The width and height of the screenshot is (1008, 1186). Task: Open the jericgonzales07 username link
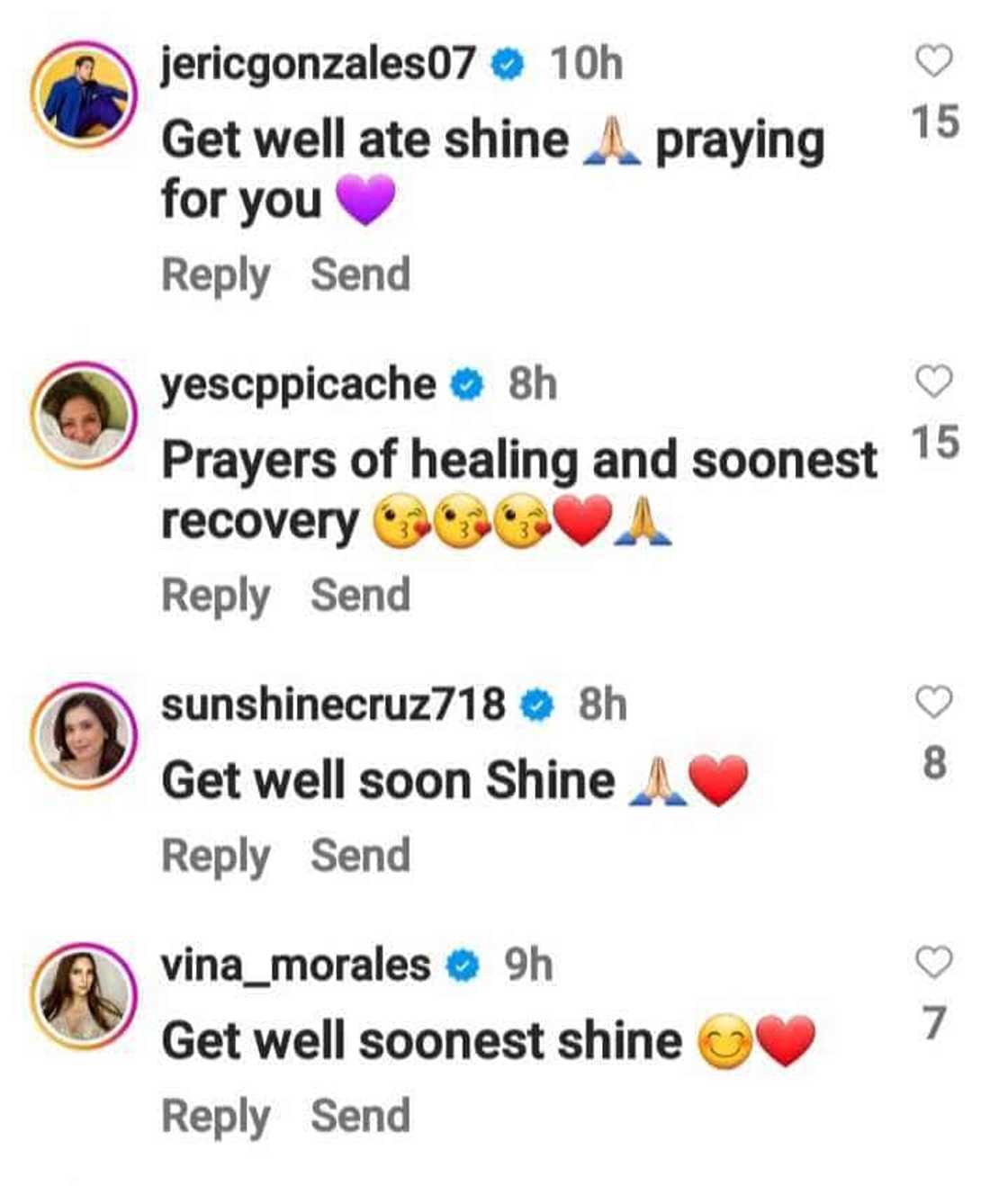pyautogui.click(x=318, y=63)
